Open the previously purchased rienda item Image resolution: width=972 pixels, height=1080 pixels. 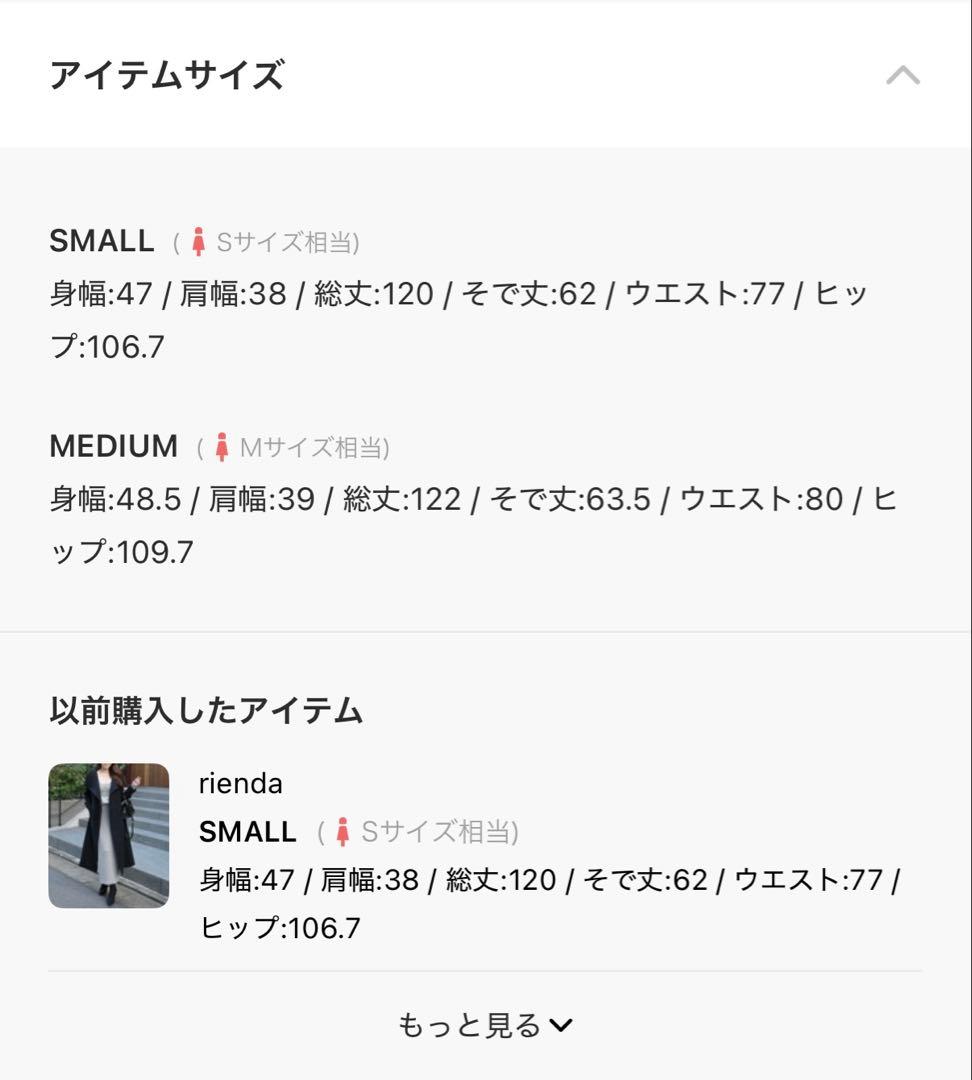coord(109,835)
